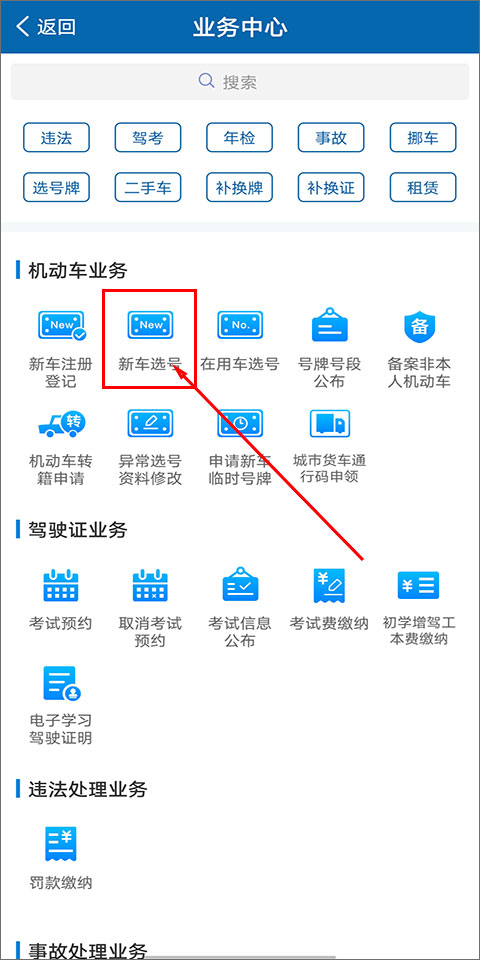Choose the 年检 chip
480x960 pixels.
pos(239,138)
